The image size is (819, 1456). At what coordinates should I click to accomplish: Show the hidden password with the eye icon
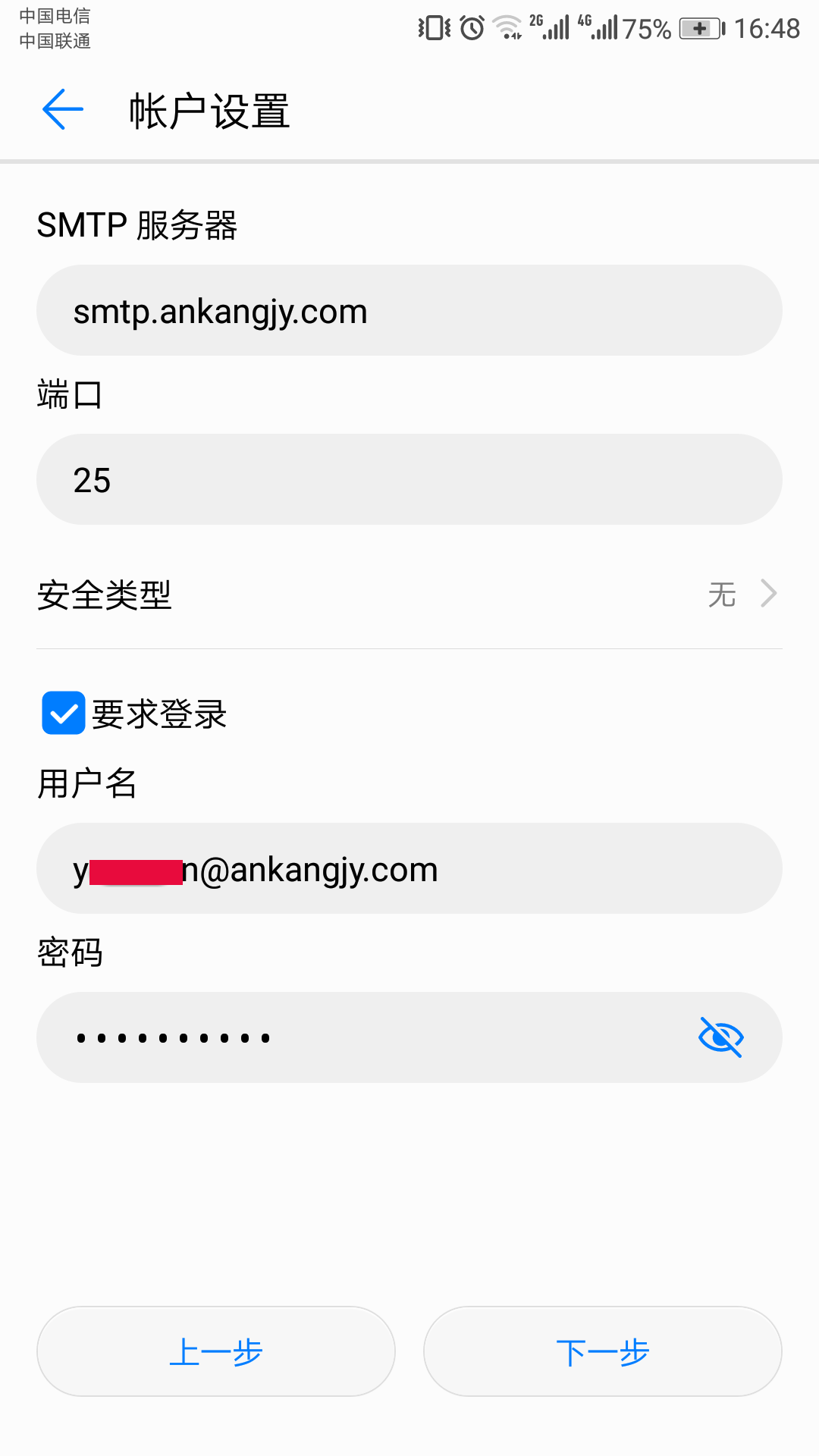coord(720,1037)
